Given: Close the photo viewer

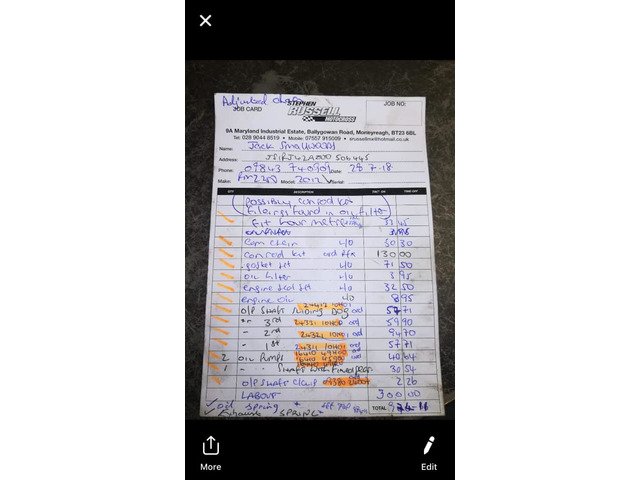Looking at the screenshot, I should pyautogui.click(x=205, y=21).
